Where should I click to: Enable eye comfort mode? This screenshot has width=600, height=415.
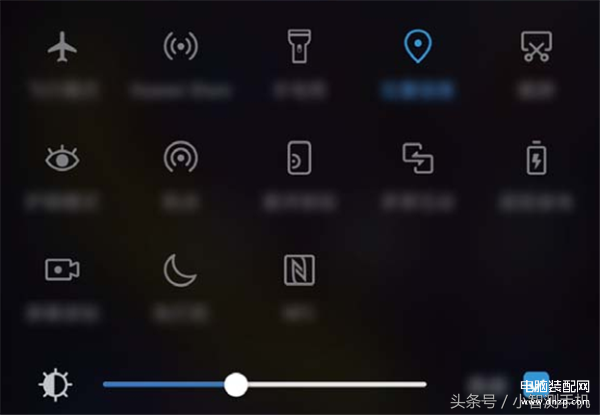click(x=62, y=158)
